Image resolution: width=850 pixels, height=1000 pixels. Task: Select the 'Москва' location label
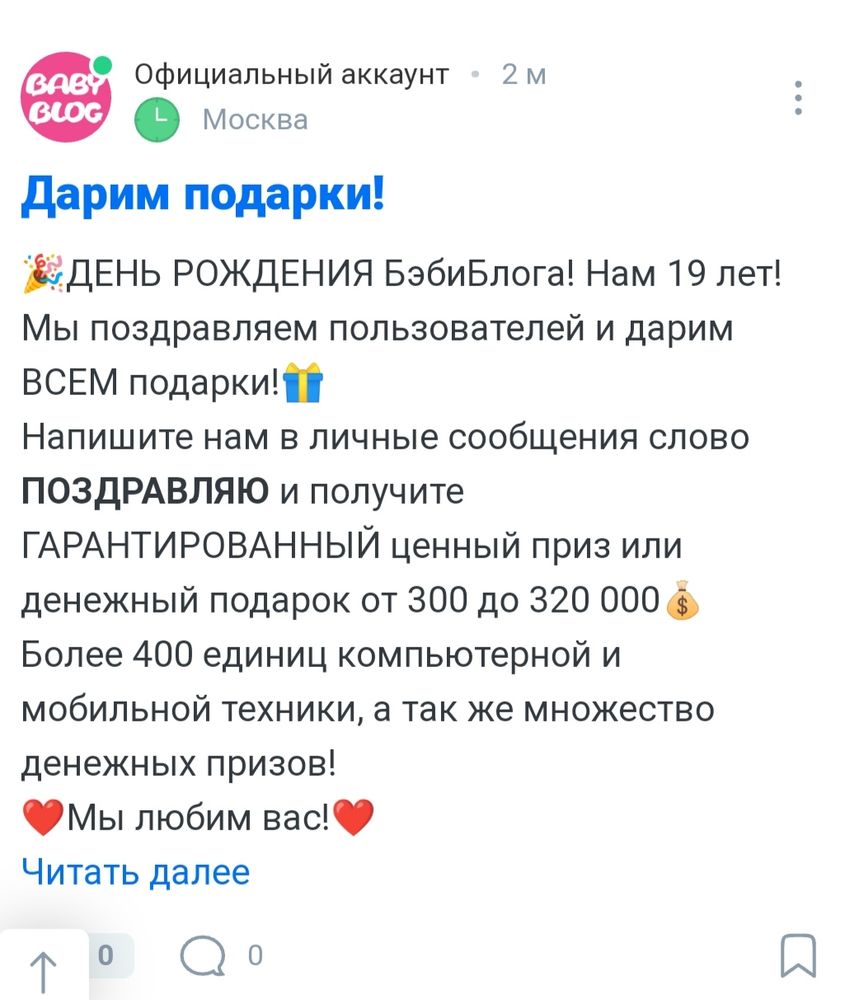tap(255, 119)
